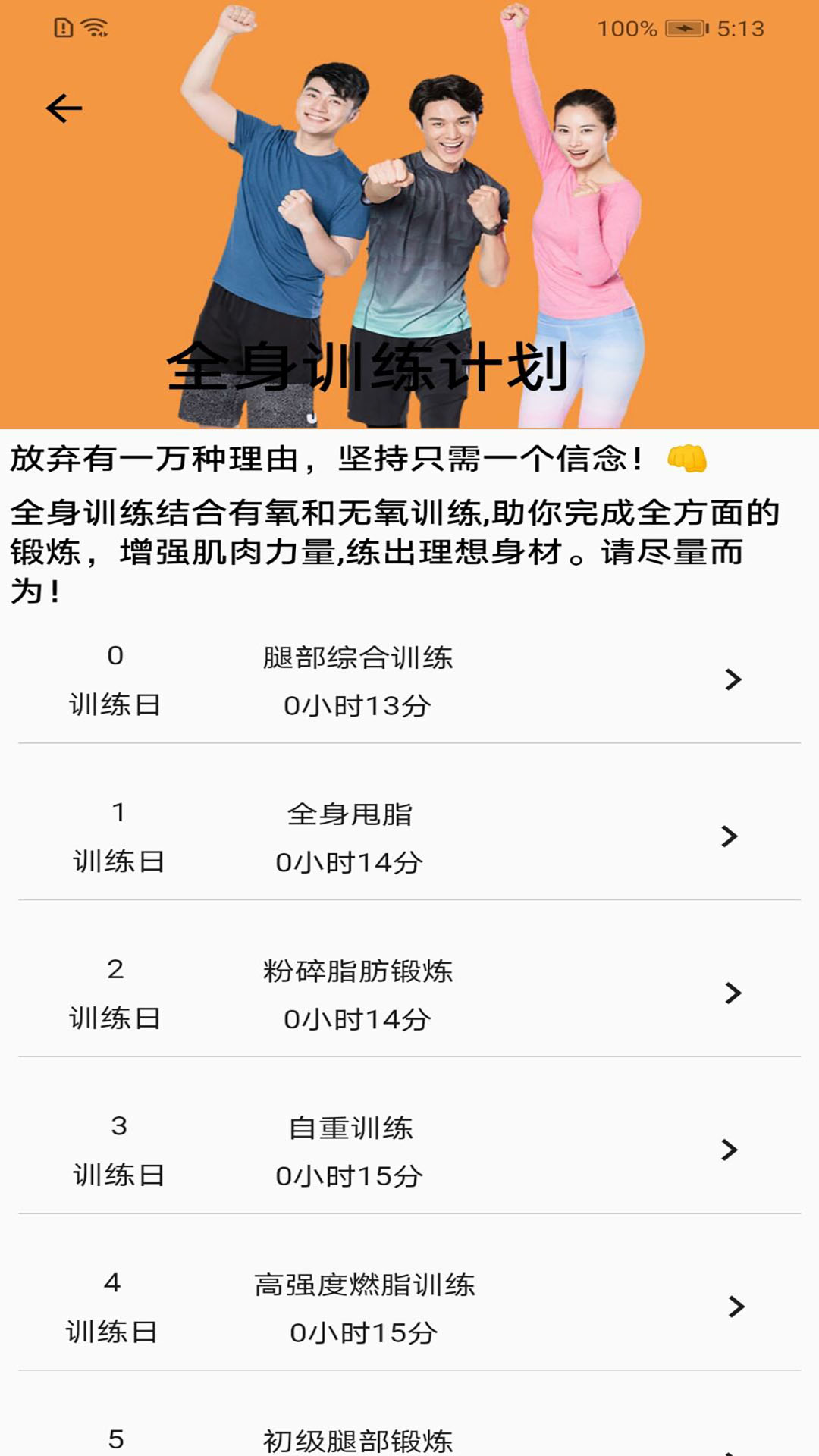819x1456 pixels.
Task: Open 全身甩脂 via its right arrow
Action: point(732,837)
